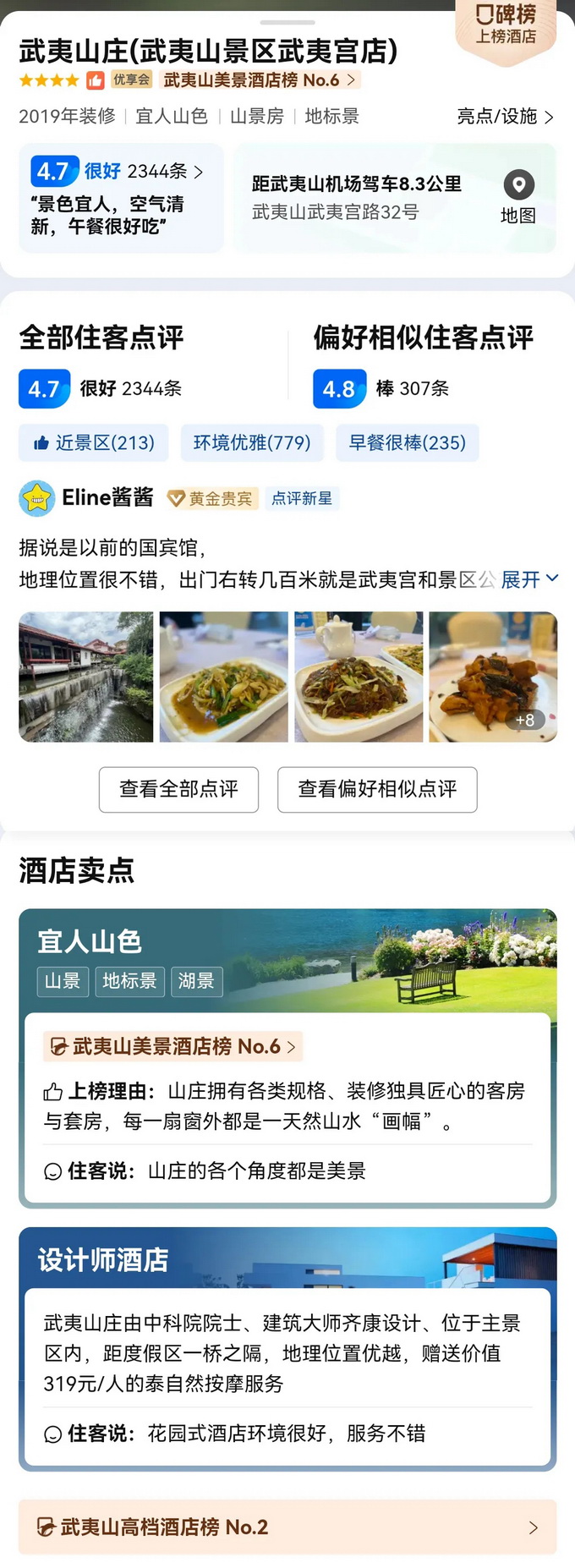Tap 查看全部点评 button
Image resolution: width=575 pixels, height=1568 pixels.
pos(178,789)
